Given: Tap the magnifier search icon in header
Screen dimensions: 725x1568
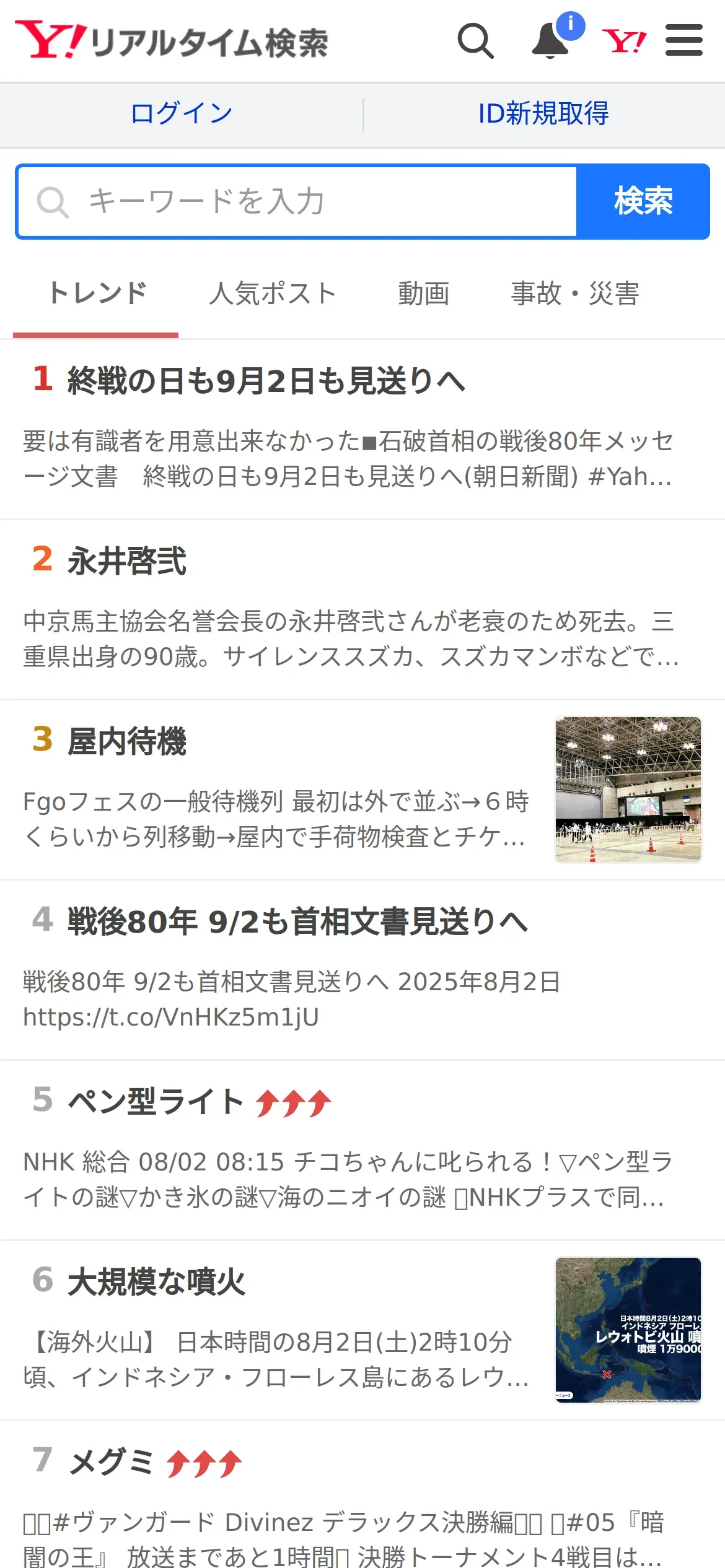Looking at the screenshot, I should coord(475,41).
